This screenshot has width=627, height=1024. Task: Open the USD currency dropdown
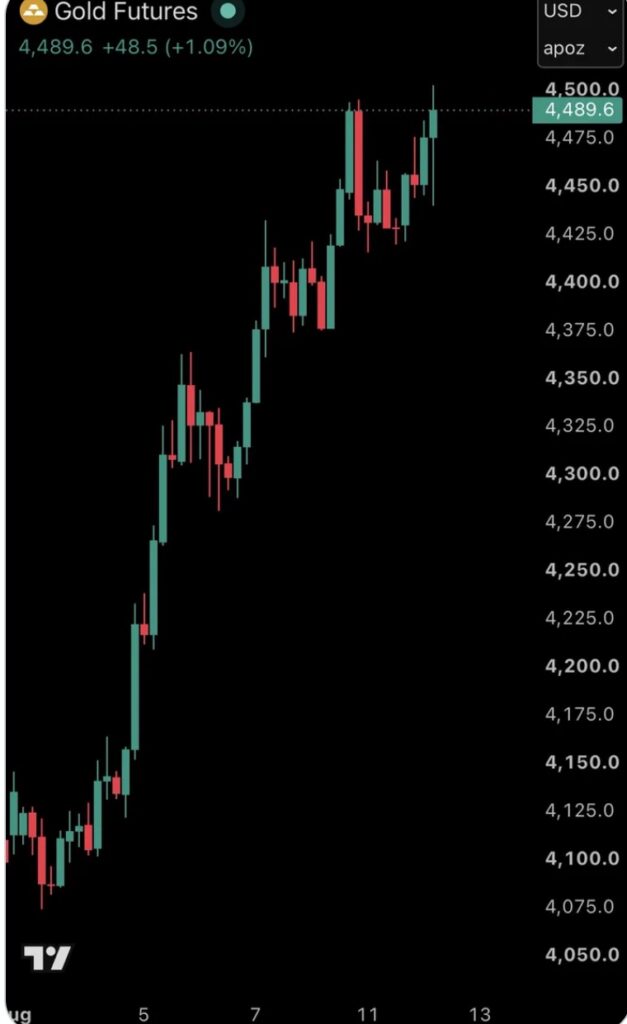coord(580,11)
